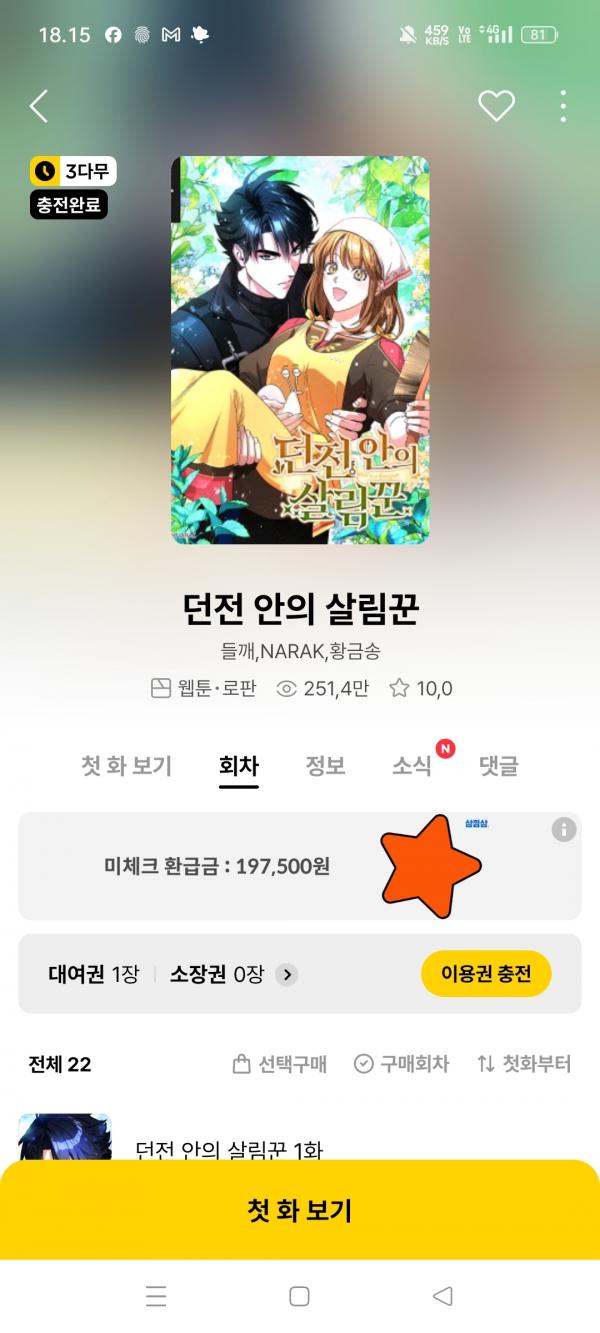Switch to the 댓글 tab

[x=498, y=766]
